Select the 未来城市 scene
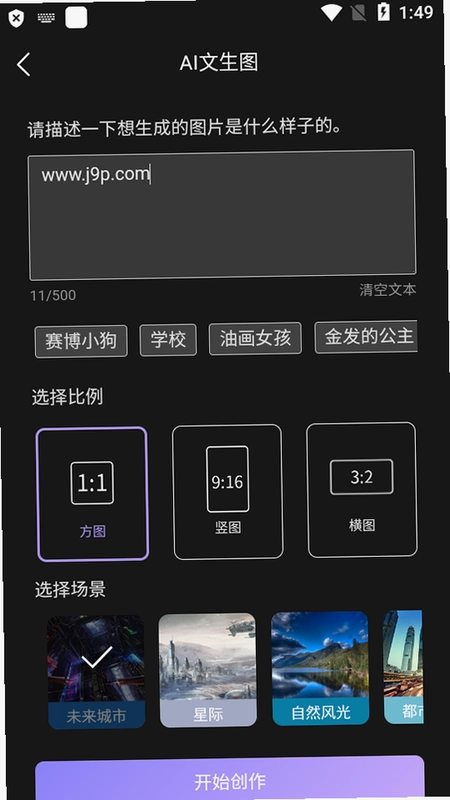 coord(96,671)
